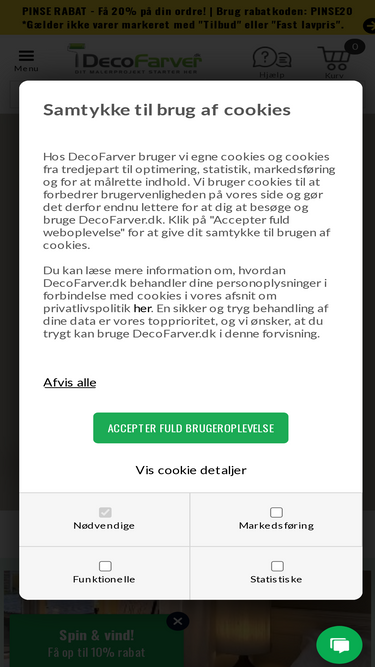This screenshot has height=667, width=375.
Task: Accept cookies with Accepter fuld brugeroplevelse
Action: coord(190,428)
